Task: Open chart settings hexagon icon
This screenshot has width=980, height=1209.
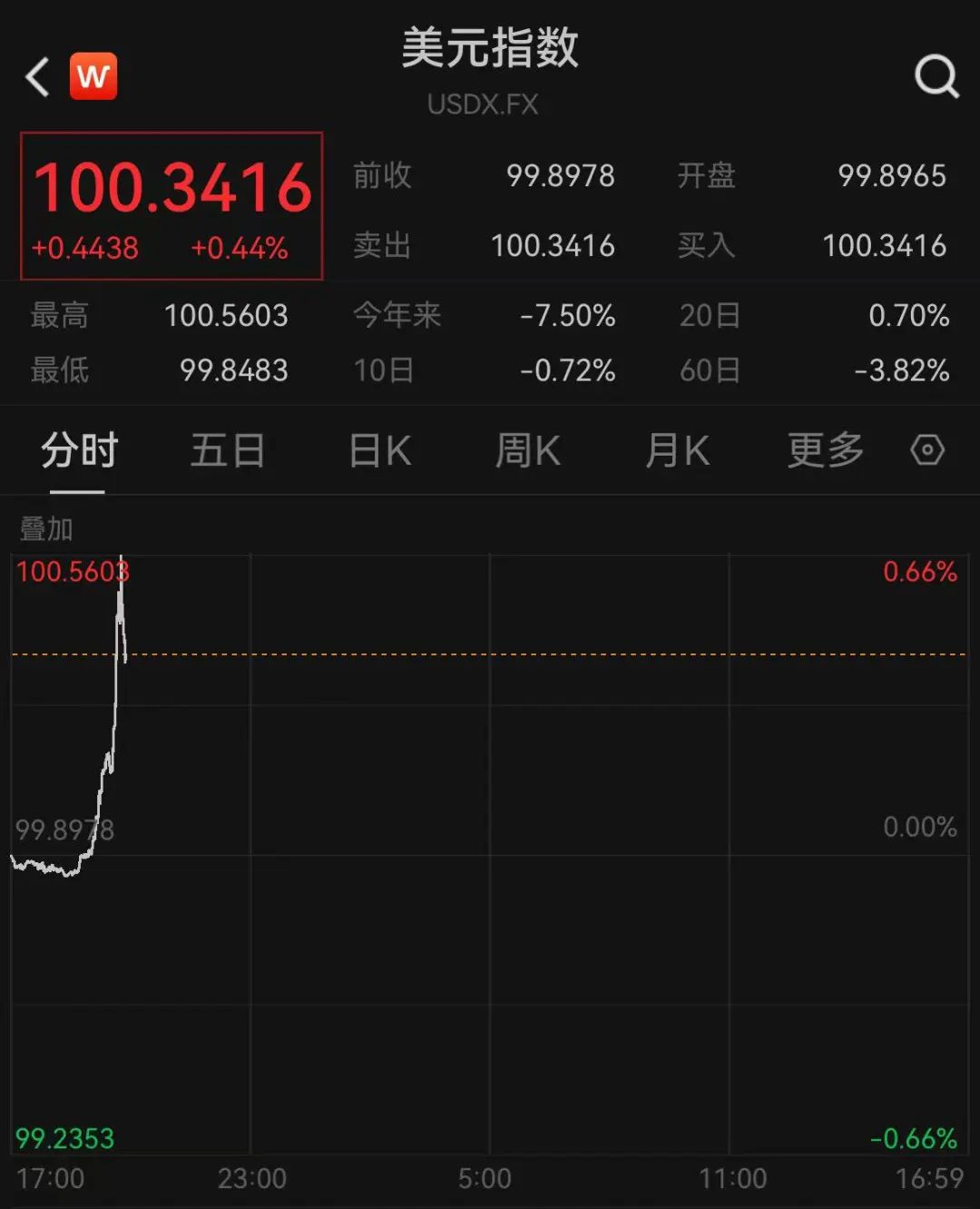Action: pyautogui.click(x=927, y=450)
